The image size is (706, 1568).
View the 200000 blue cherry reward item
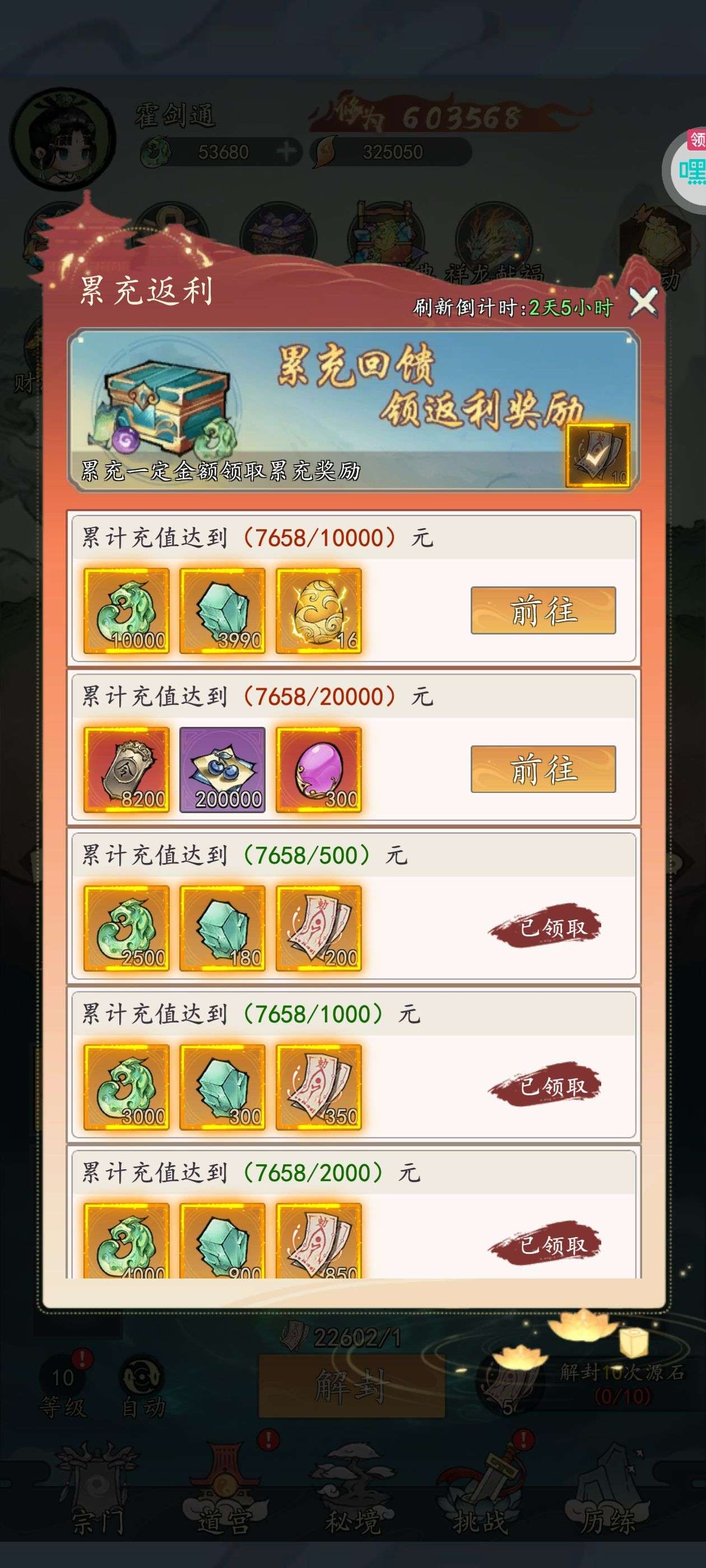[222, 770]
